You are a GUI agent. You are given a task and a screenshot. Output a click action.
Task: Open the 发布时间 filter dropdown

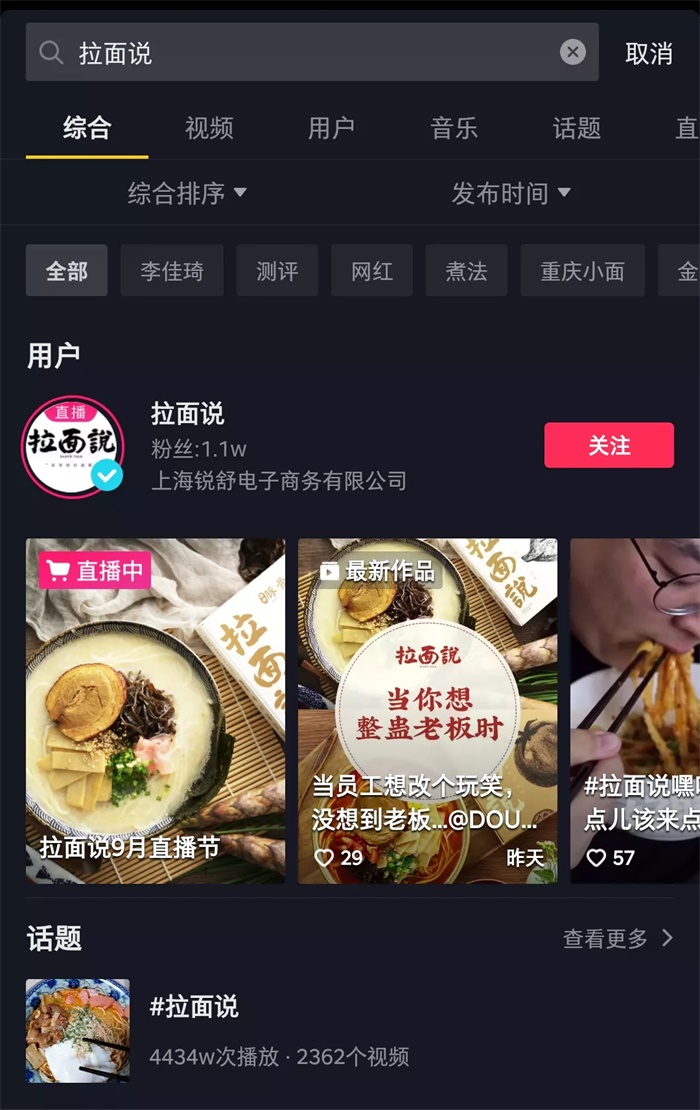[510, 193]
